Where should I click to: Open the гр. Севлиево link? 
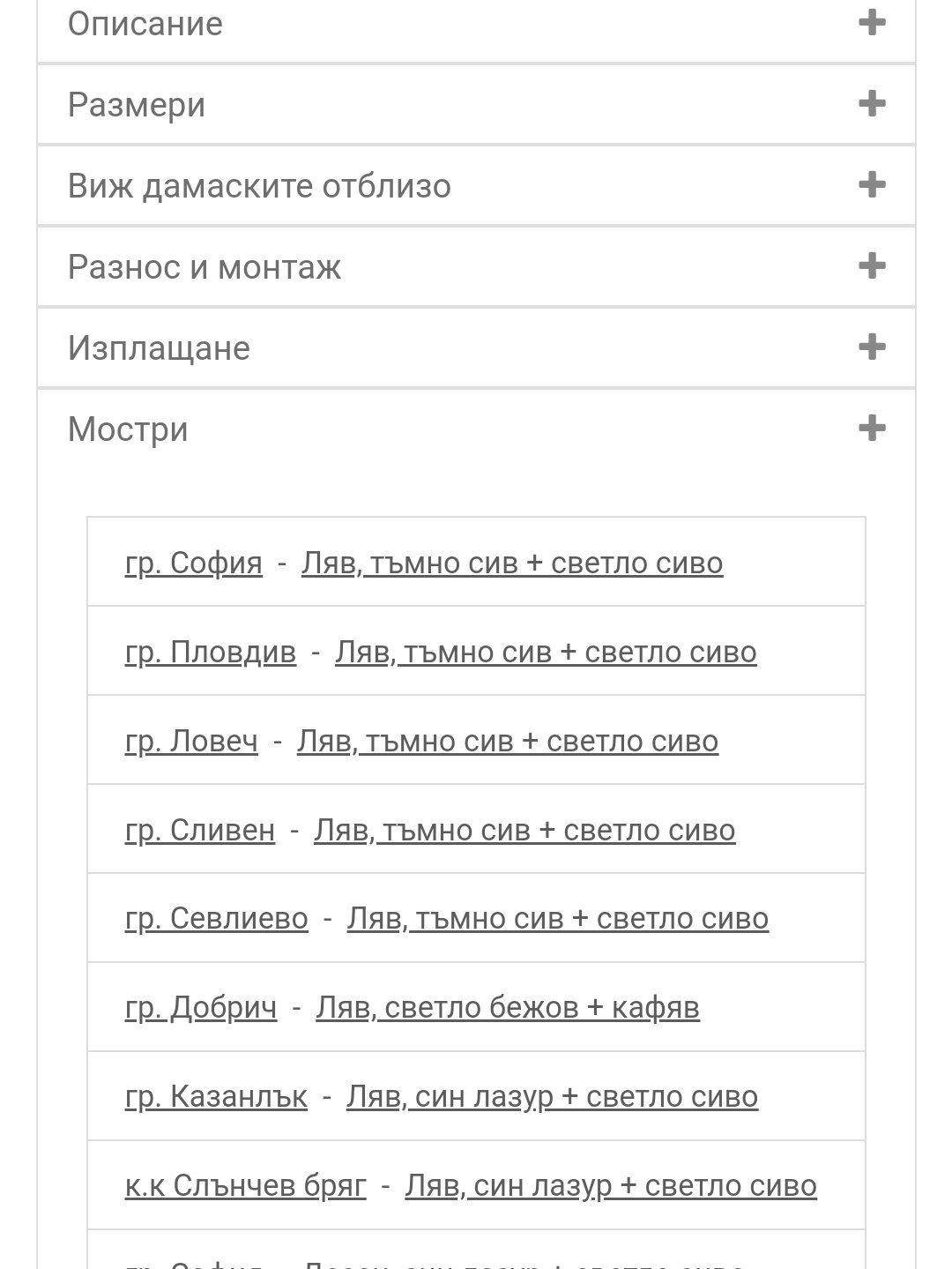pos(217,919)
